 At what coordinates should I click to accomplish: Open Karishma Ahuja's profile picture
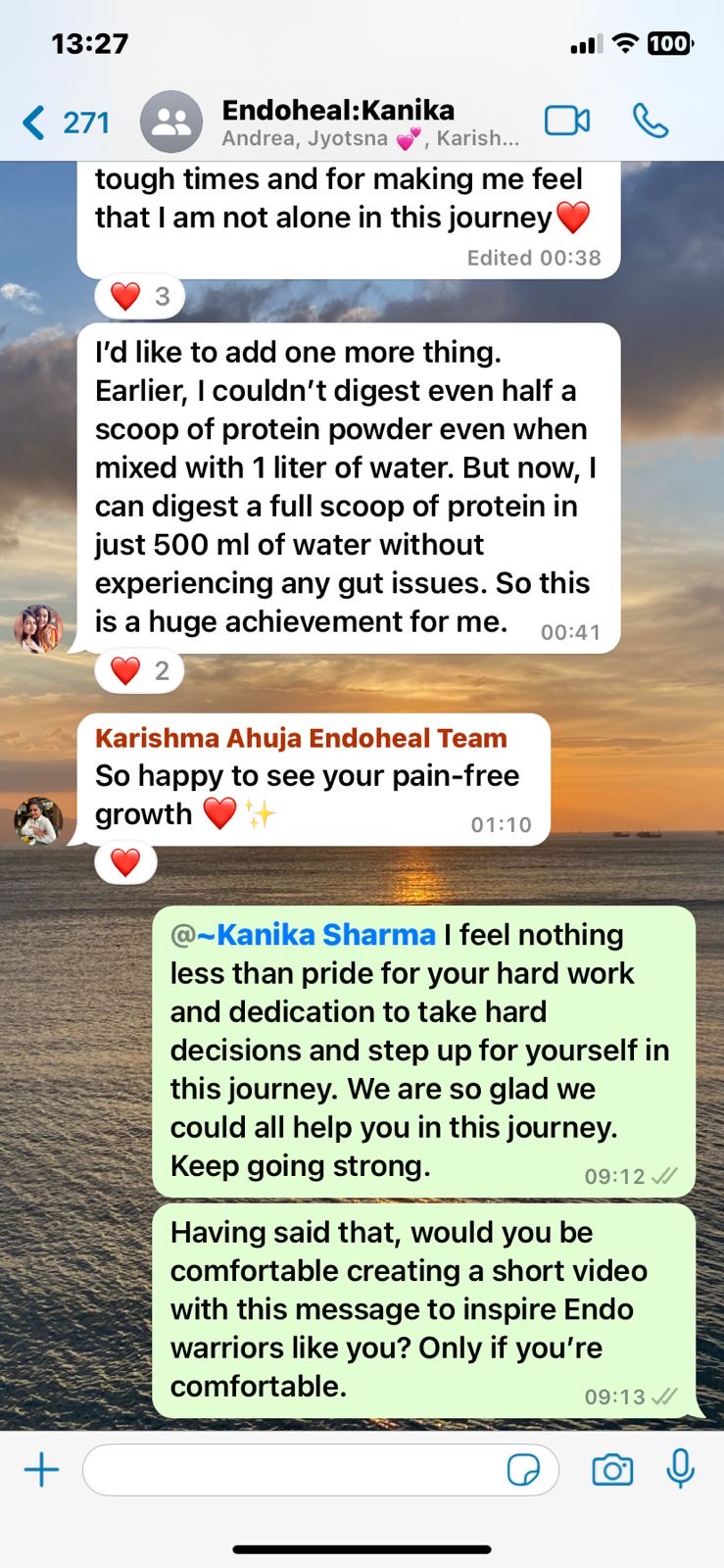[x=38, y=821]
